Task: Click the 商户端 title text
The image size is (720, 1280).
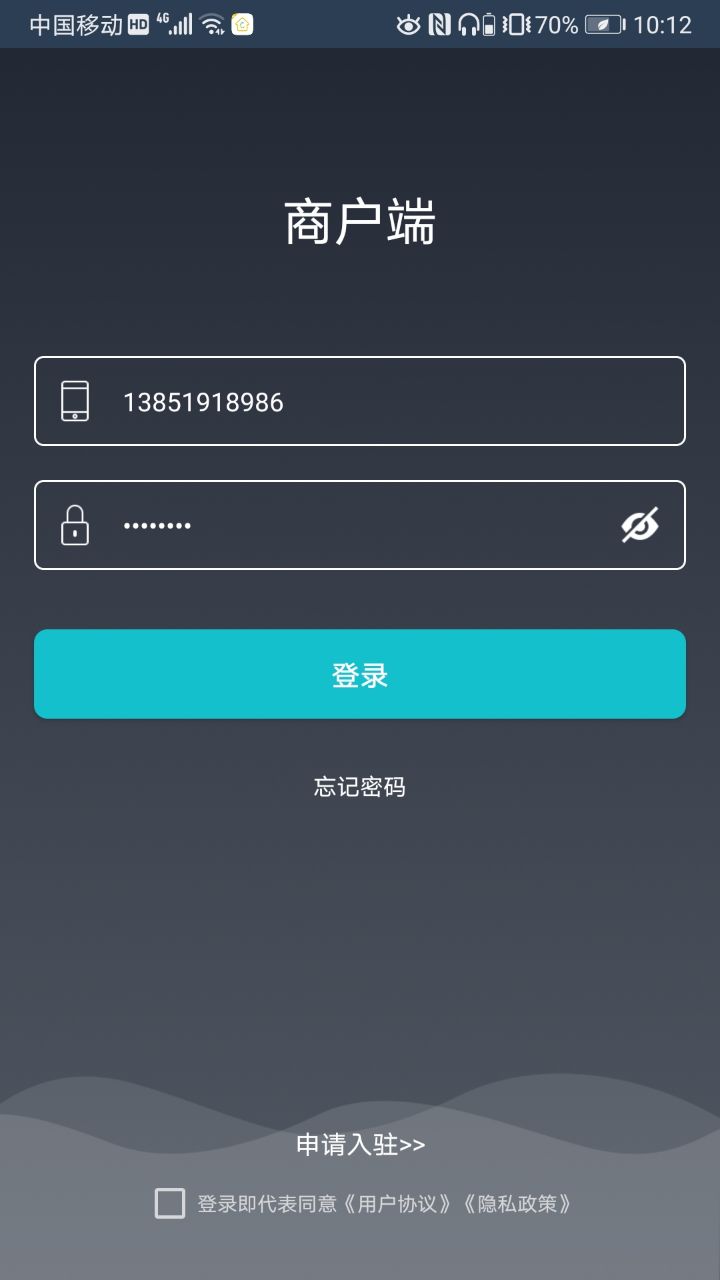Action: click(x=360, y=220)
